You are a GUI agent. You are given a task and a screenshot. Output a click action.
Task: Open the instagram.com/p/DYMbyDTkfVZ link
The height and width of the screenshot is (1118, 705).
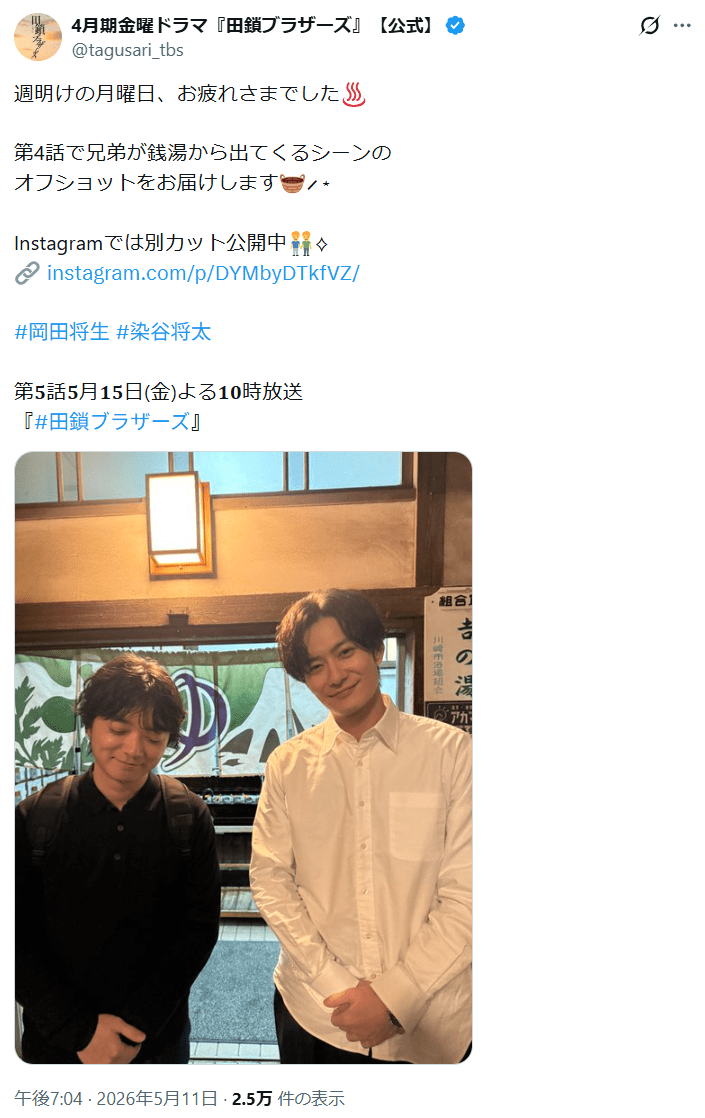(203, 273)
